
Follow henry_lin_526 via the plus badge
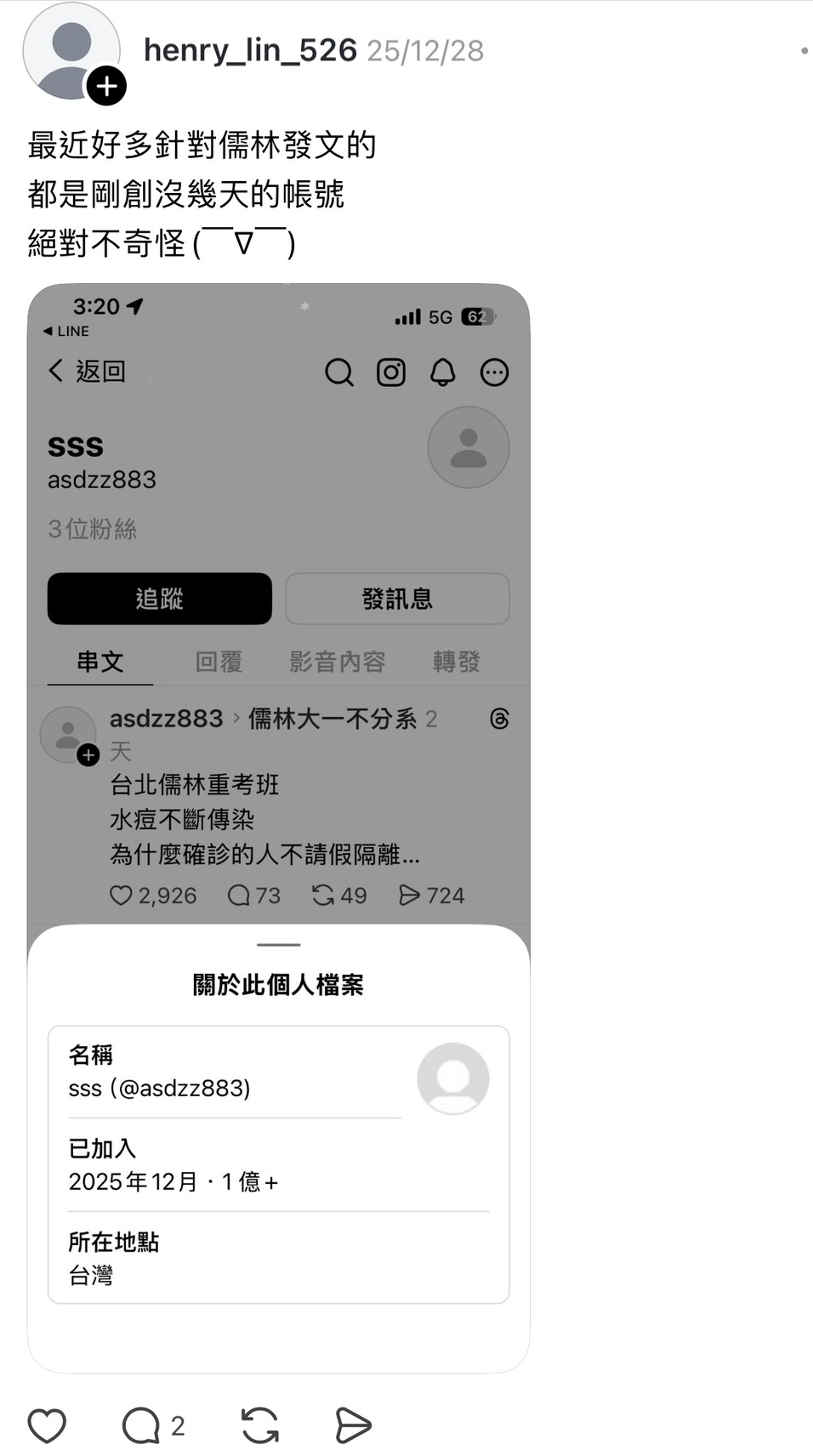pos(107,85)
